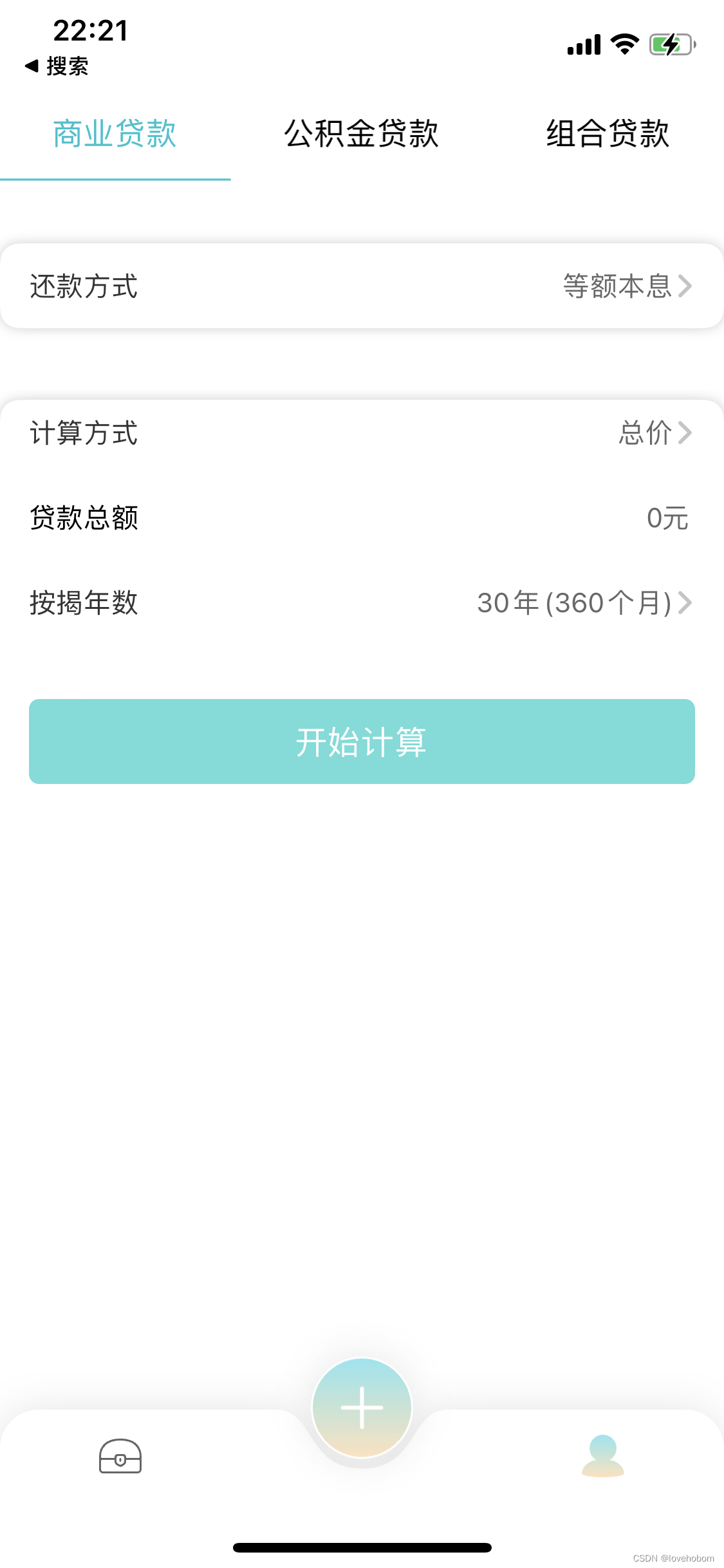Switch to the 公积金贷款 tab
The height and width of the screenshot is (1568, 724).
click(361, 134)
